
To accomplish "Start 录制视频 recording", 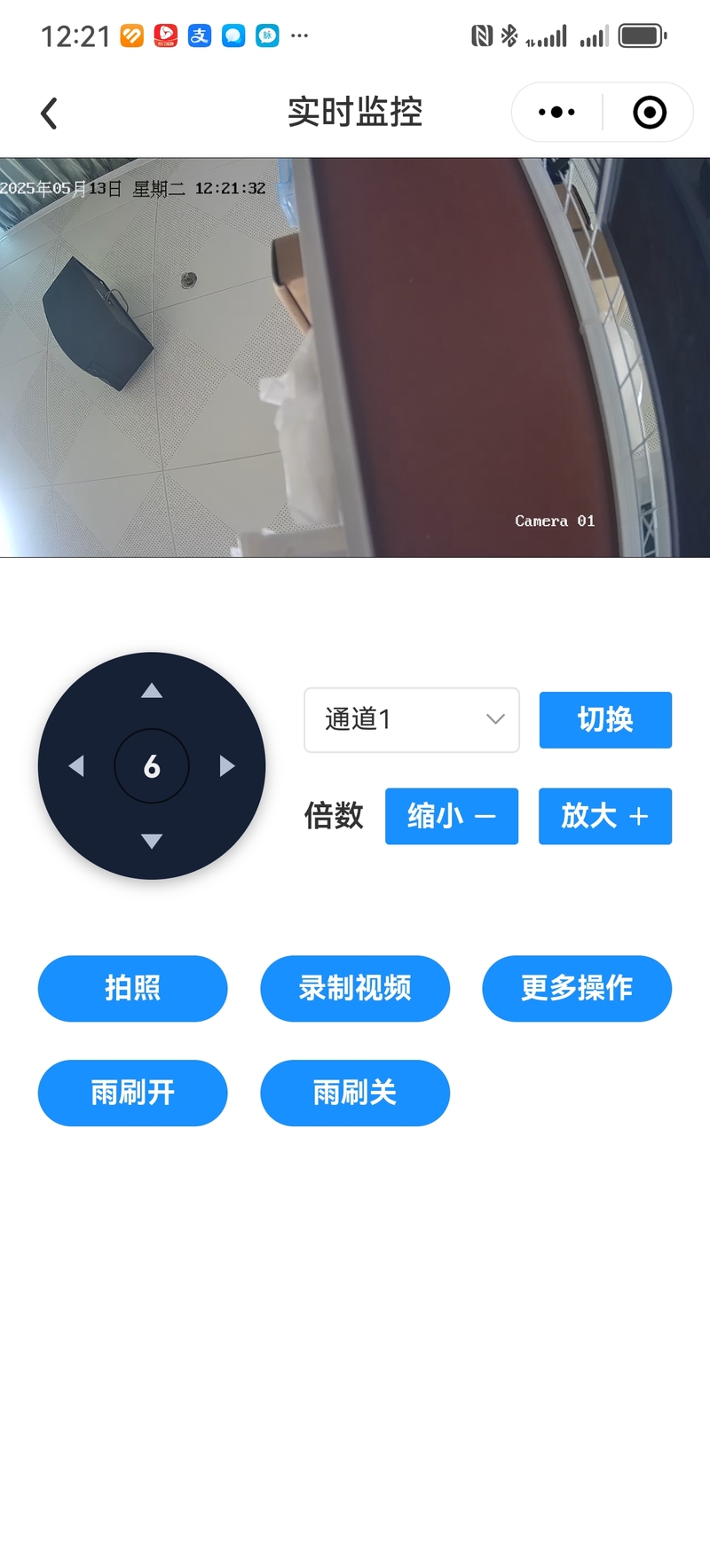I will 355,988.
